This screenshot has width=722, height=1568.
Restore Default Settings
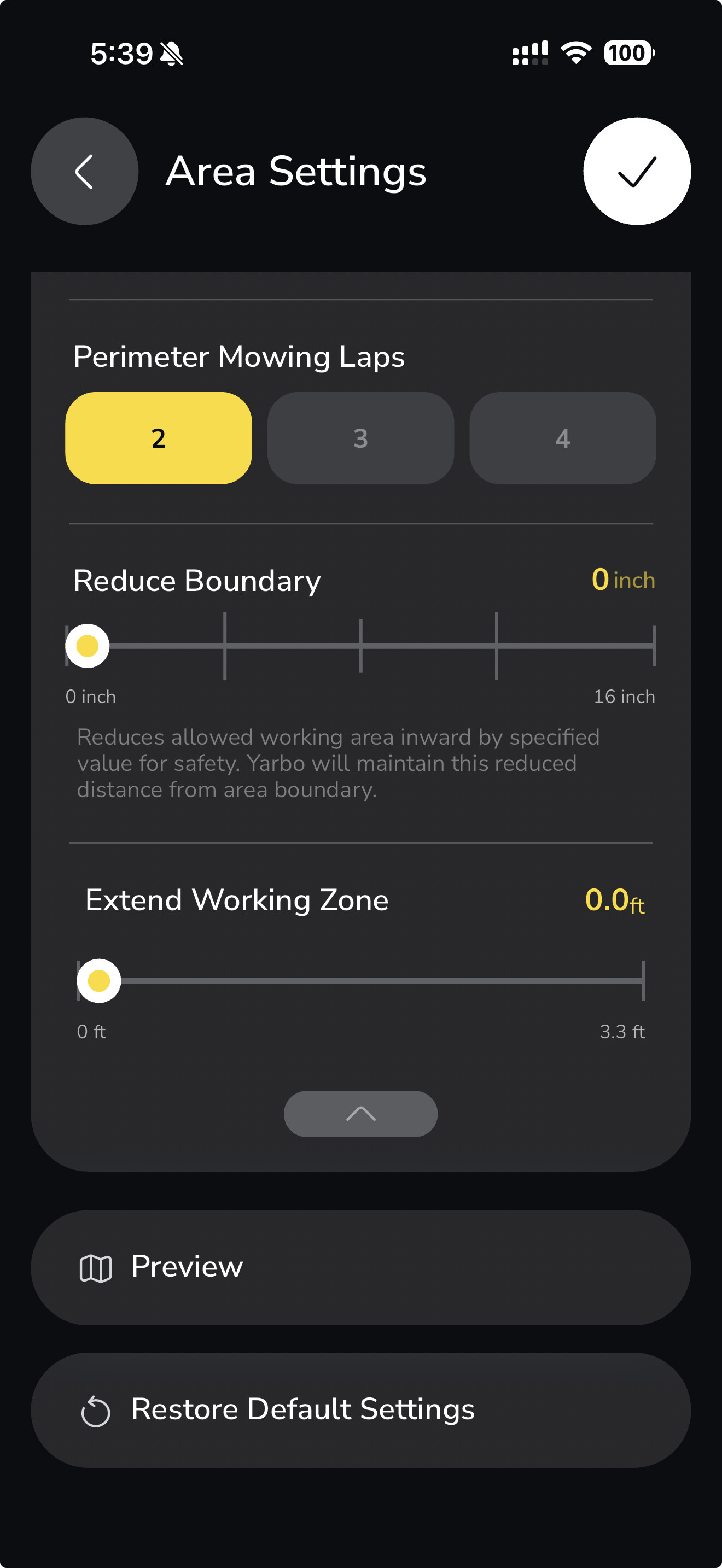[x=360, y=1410]
